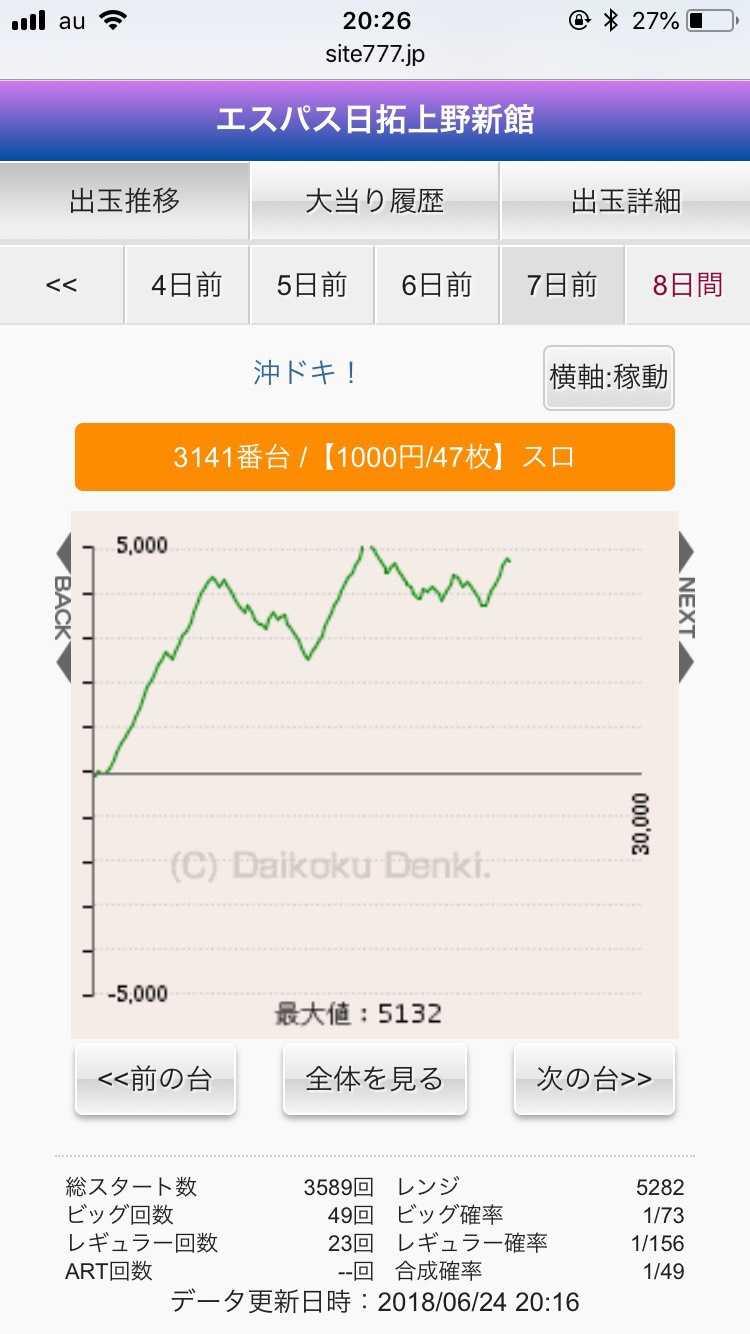Toggle the 横軸:稼動 axis button
The width and height of the screenshot is (750, 1334).
click(x=609, y=378)
